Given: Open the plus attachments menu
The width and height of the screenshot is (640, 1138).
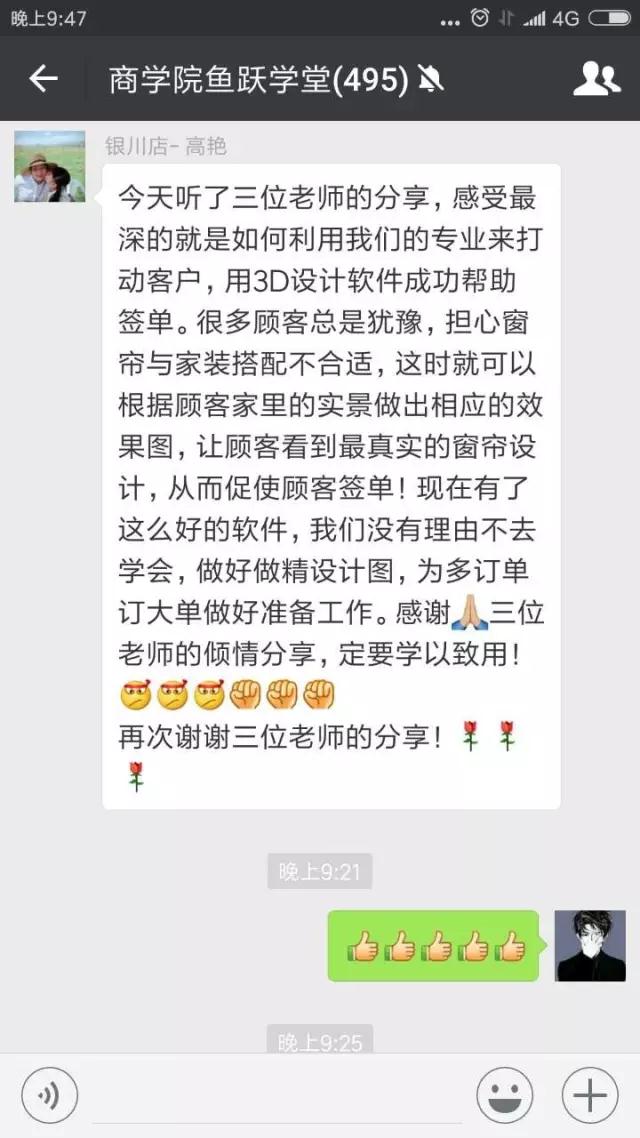Looking at the screenshot, I should (x=590, y=1096).
